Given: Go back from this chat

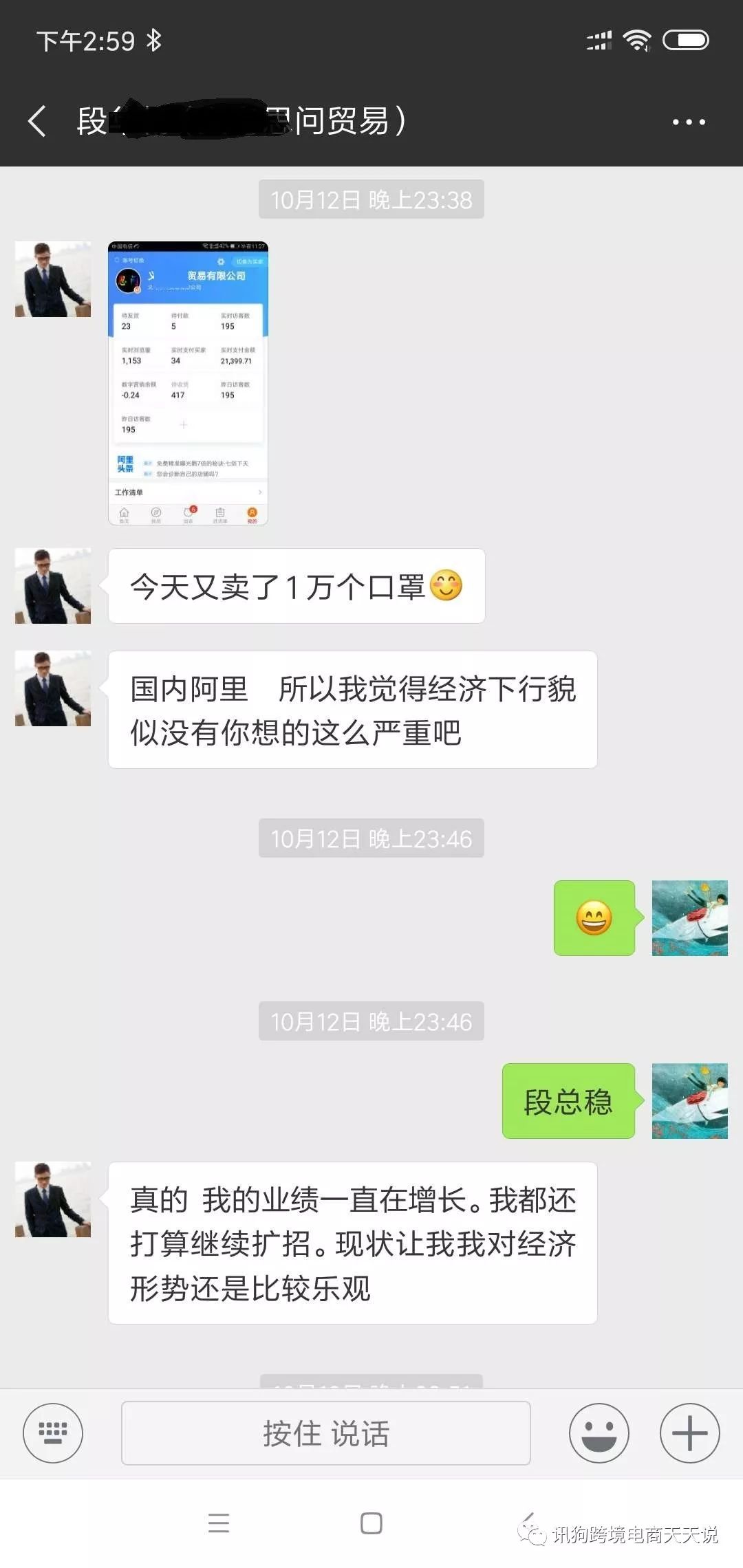Looking at the screenshot, I should pos(37,122).
